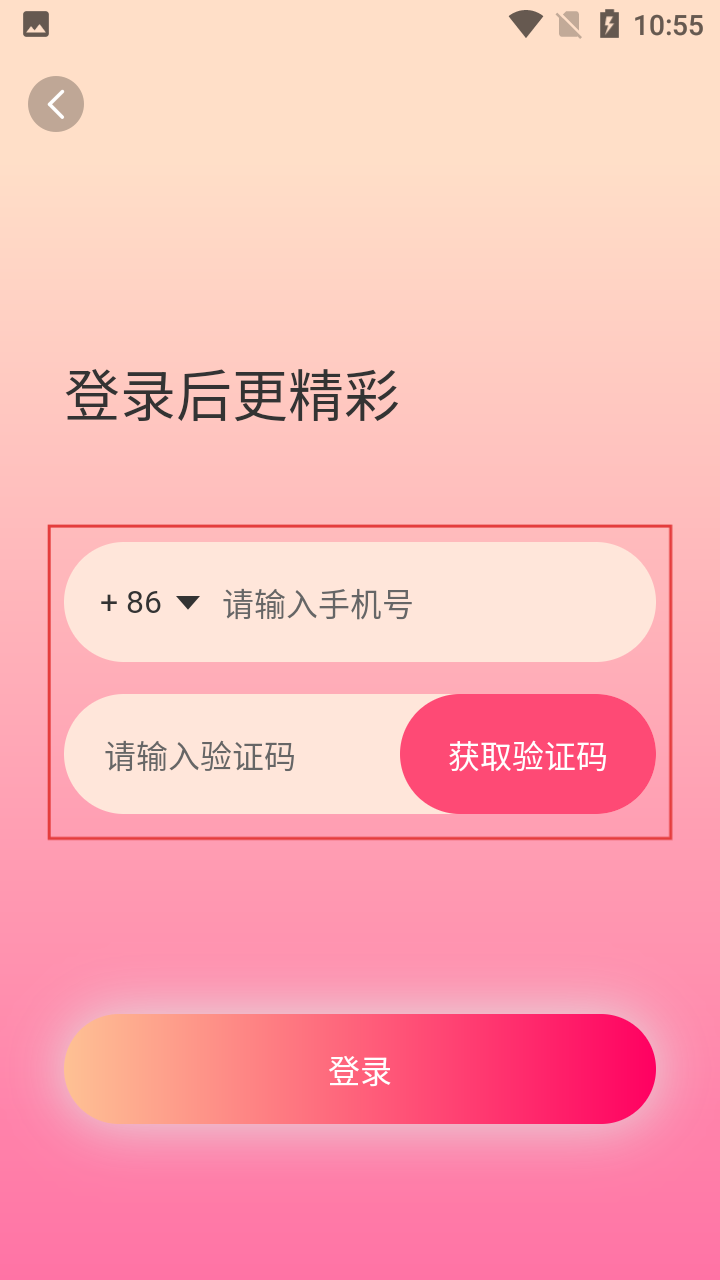Tap 获取验证码 to request a code
This screenshot has height=1280, width=720.
point(528,754)
